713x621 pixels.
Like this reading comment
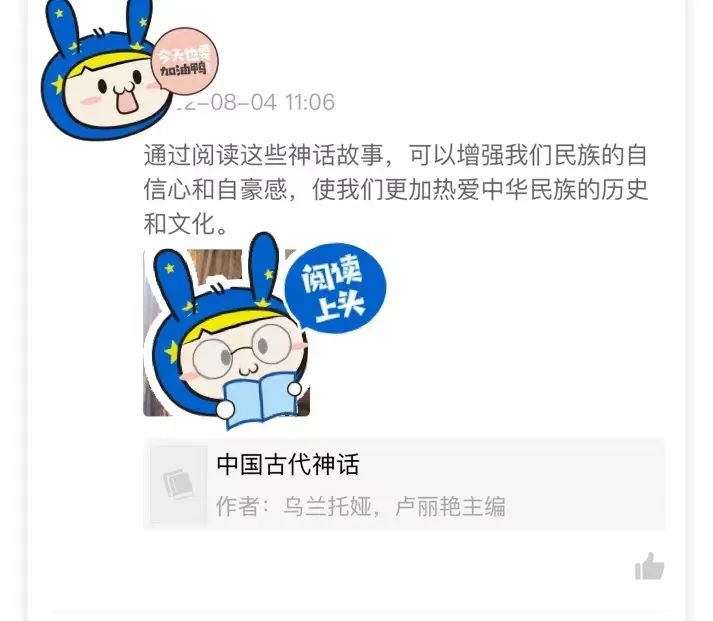point(649,567)
